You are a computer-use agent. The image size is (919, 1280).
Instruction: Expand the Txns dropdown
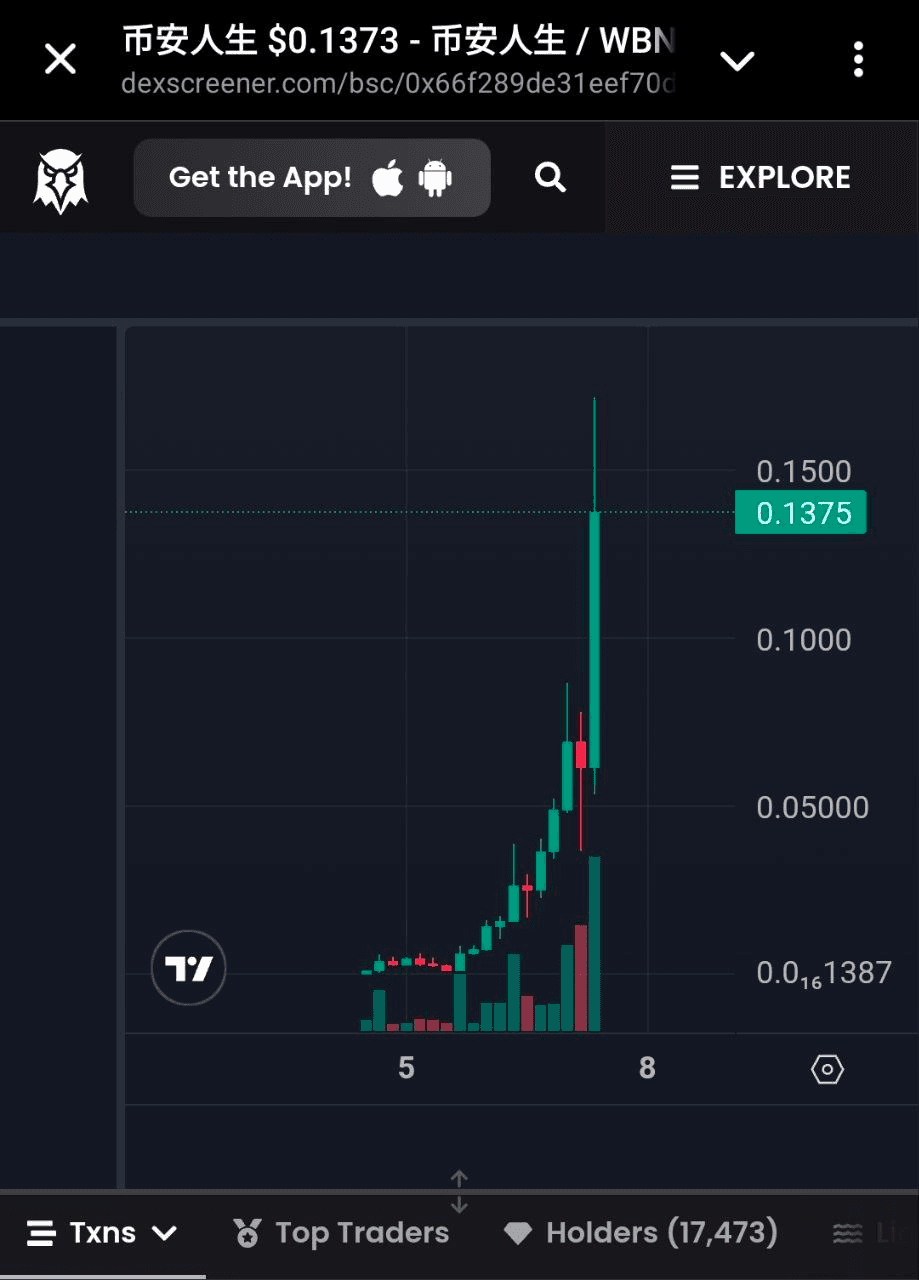point(102,1233)
